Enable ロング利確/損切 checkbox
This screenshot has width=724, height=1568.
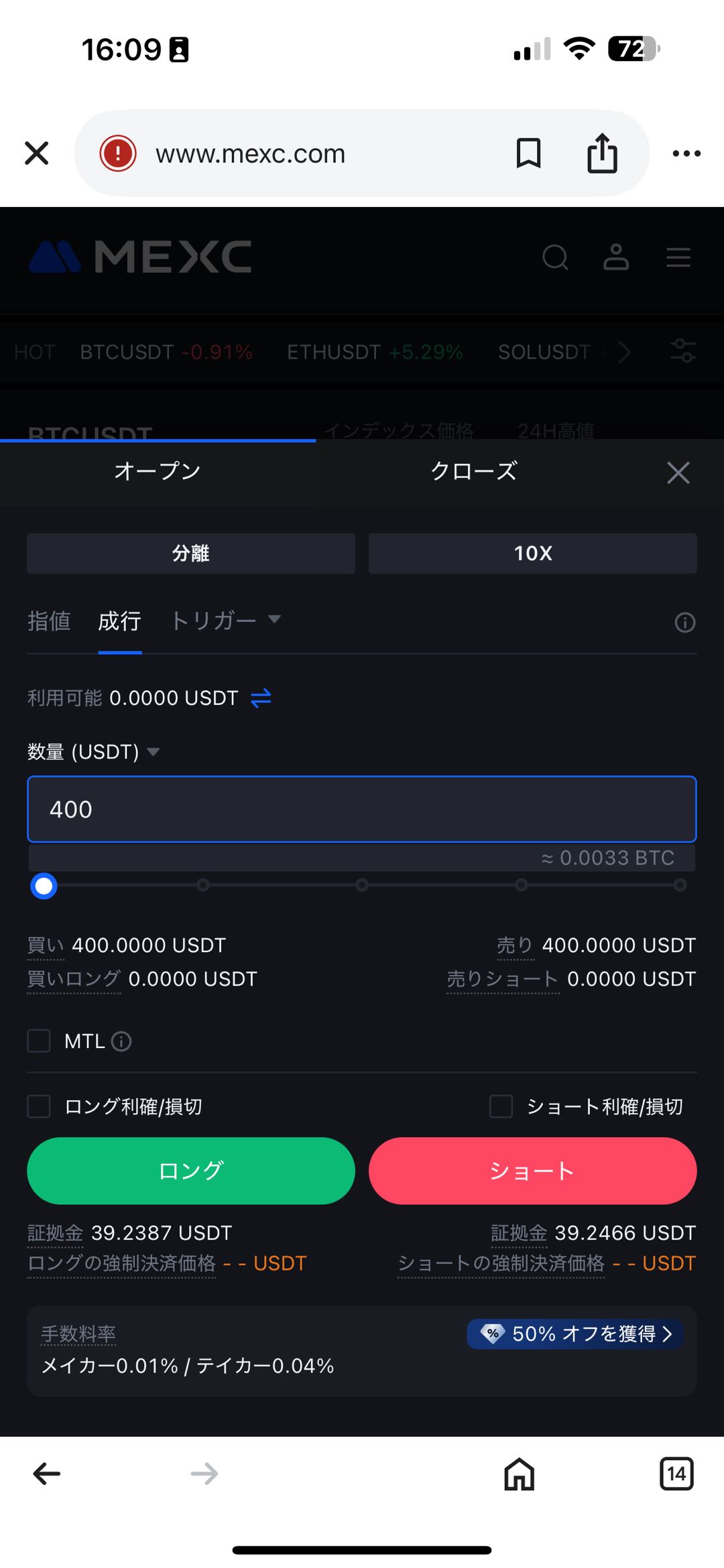click(x=39, y=1106)
